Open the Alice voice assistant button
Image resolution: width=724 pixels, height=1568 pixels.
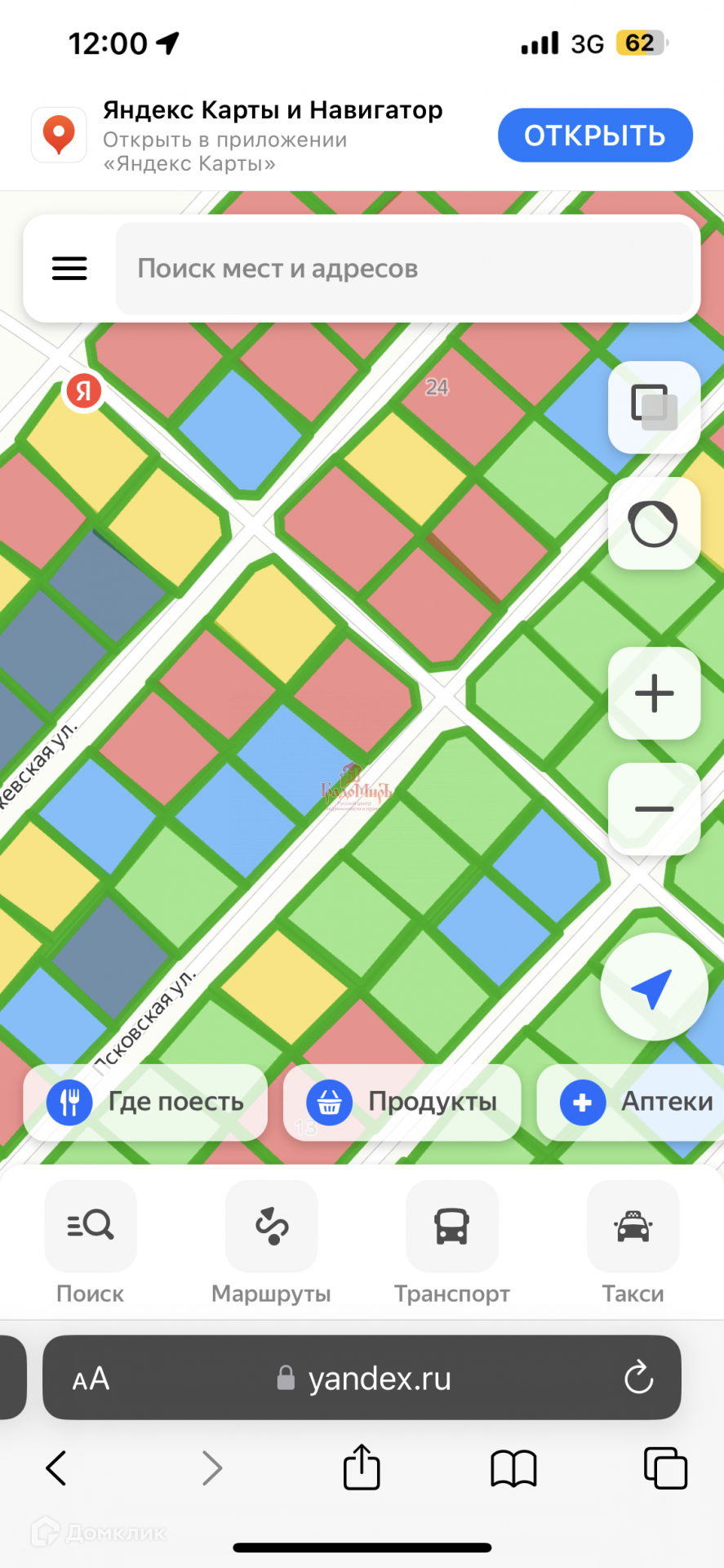click(x=654, y=523)
